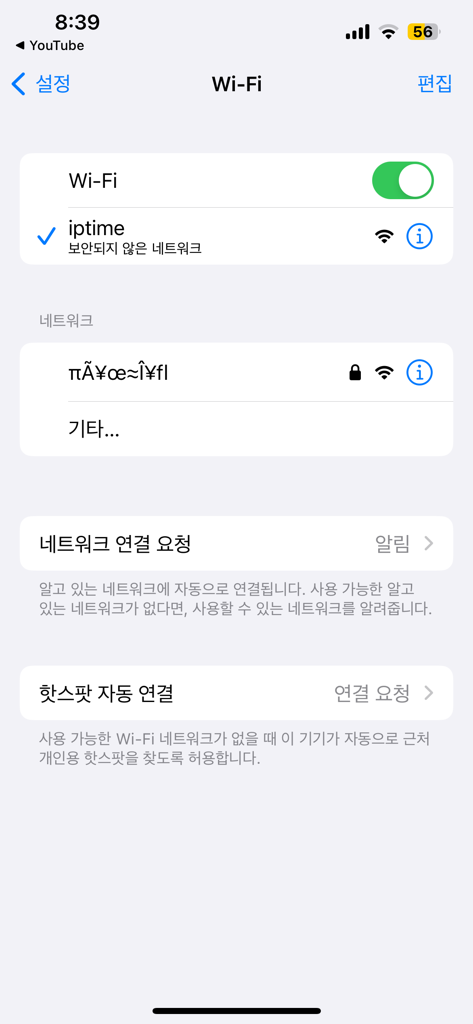Go back to 설정
This screenshot has width=473, height=1024.
click(41, 84)
